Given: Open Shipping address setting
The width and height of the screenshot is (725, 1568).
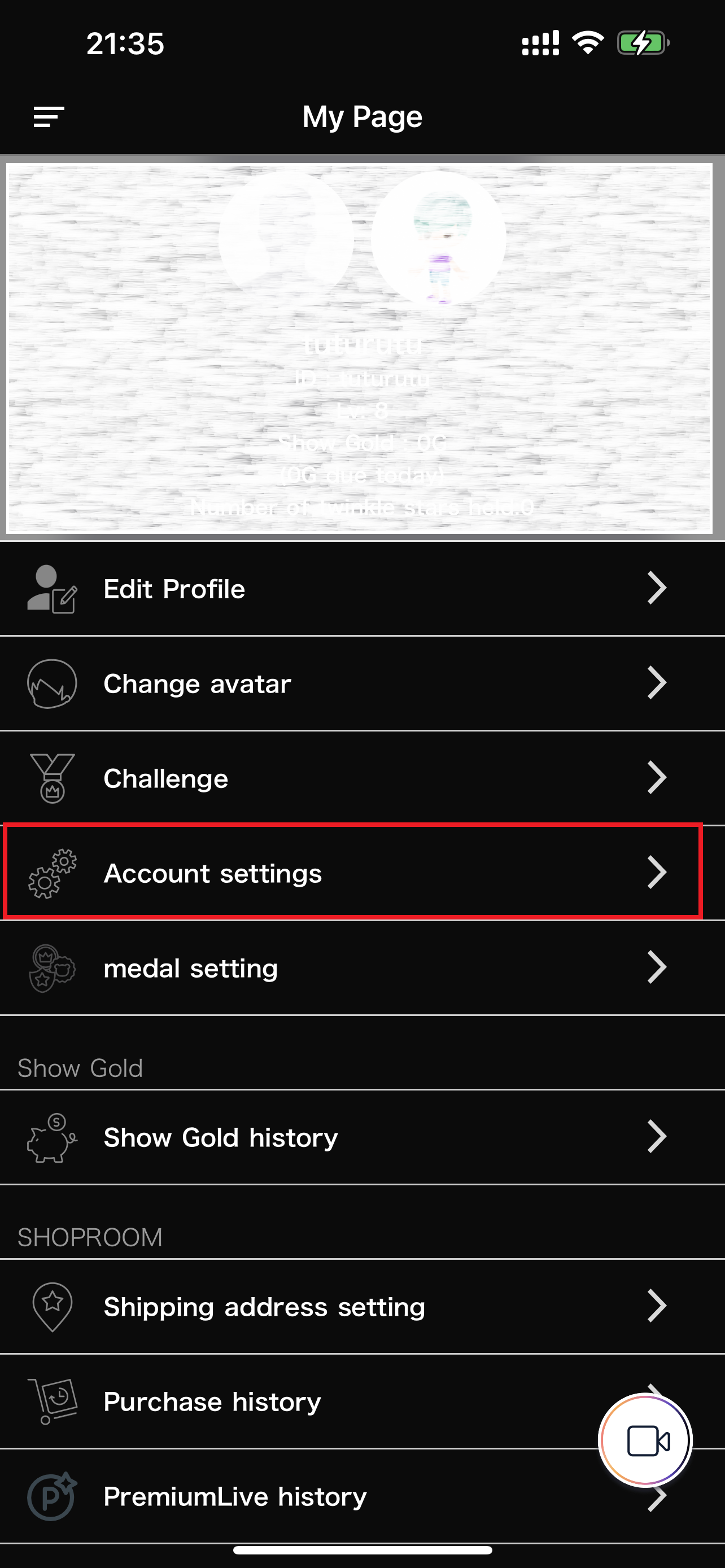Looking at the screenshot, I should pos(362,1307).
